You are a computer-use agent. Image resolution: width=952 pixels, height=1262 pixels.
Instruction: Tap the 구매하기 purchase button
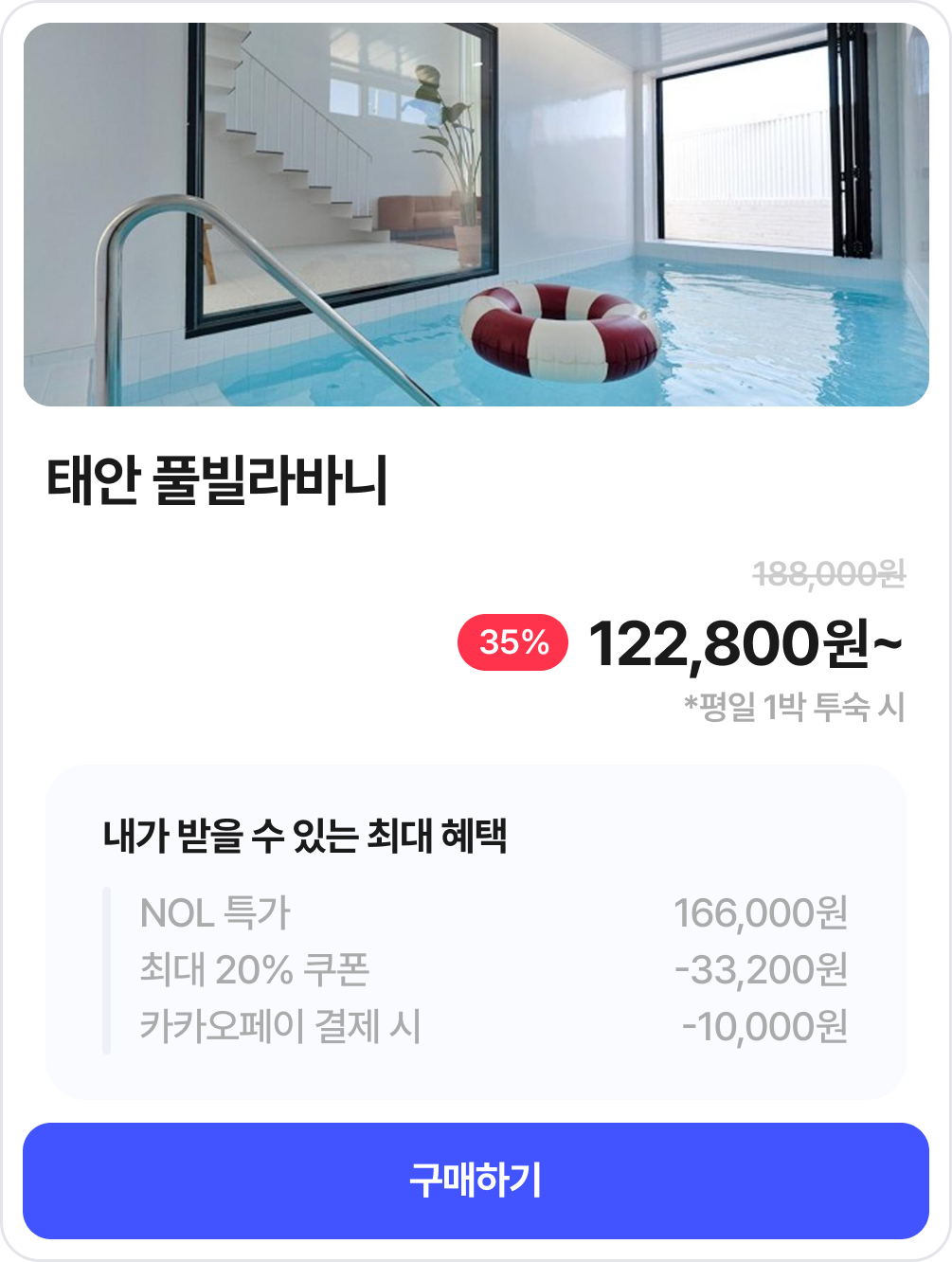[x=476, y=1181]
